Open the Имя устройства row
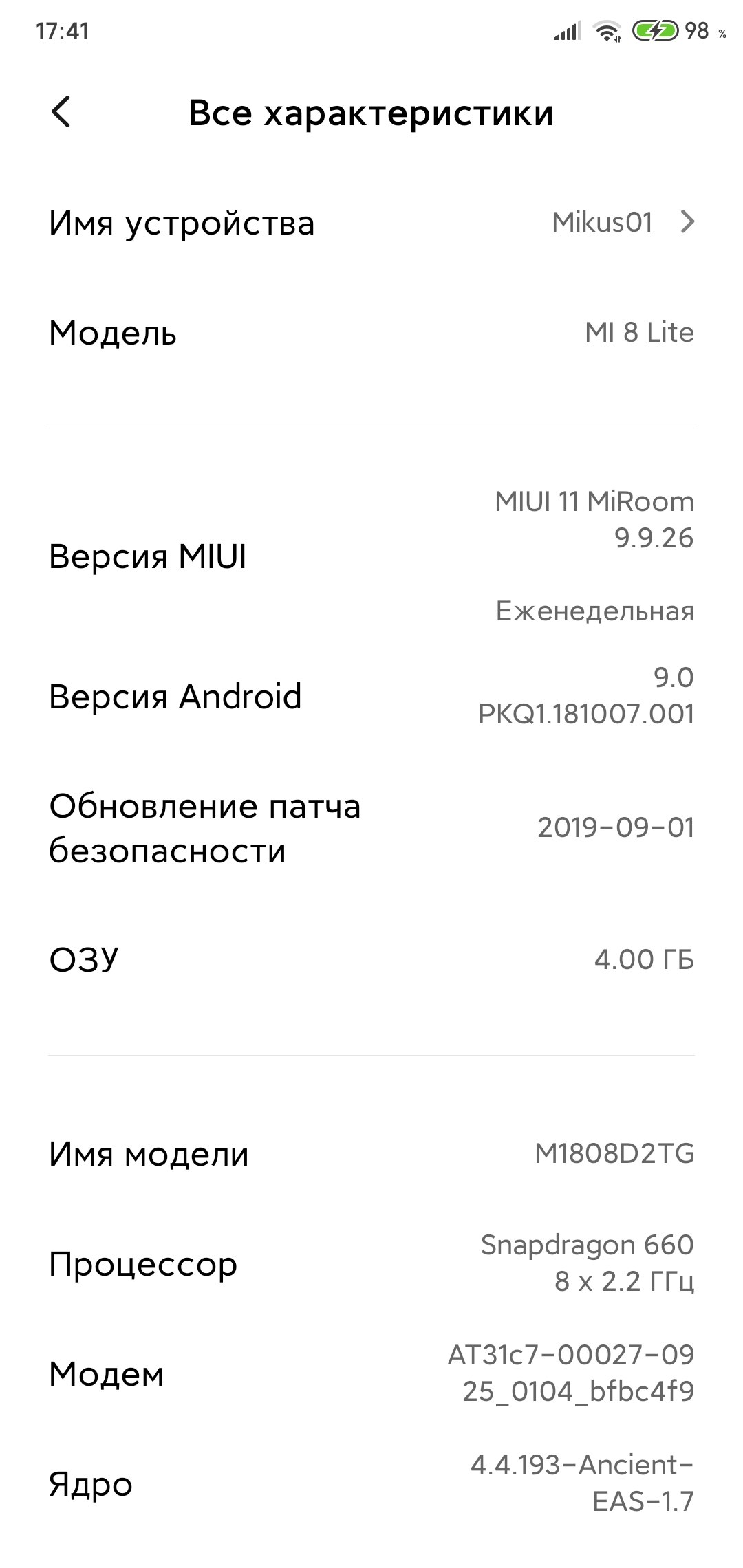The height and width of the screenshot is (1568, 743). (x=371, y=223)
